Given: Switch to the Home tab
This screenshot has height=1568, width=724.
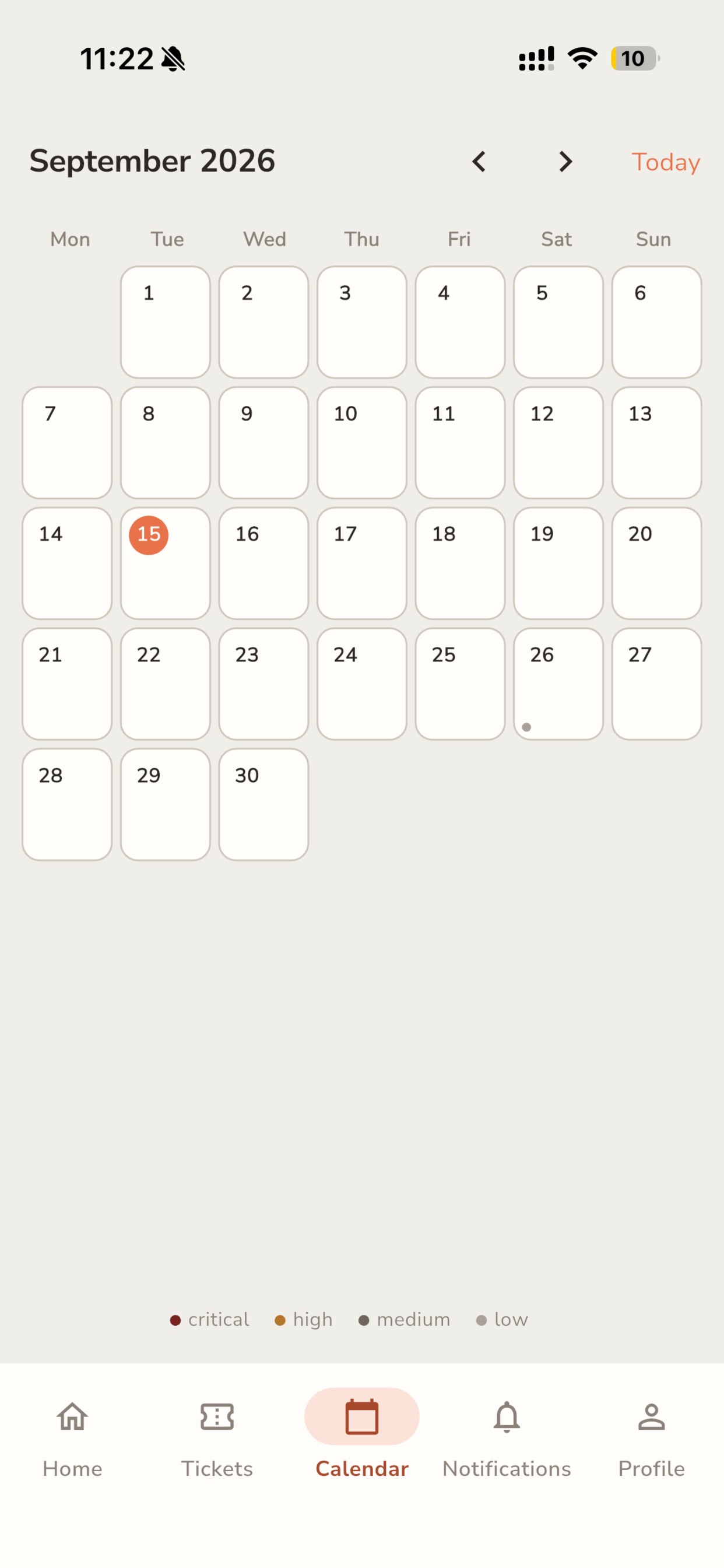Looking at the screenshot, I should pyautogui.click(x=72, y=1439).
